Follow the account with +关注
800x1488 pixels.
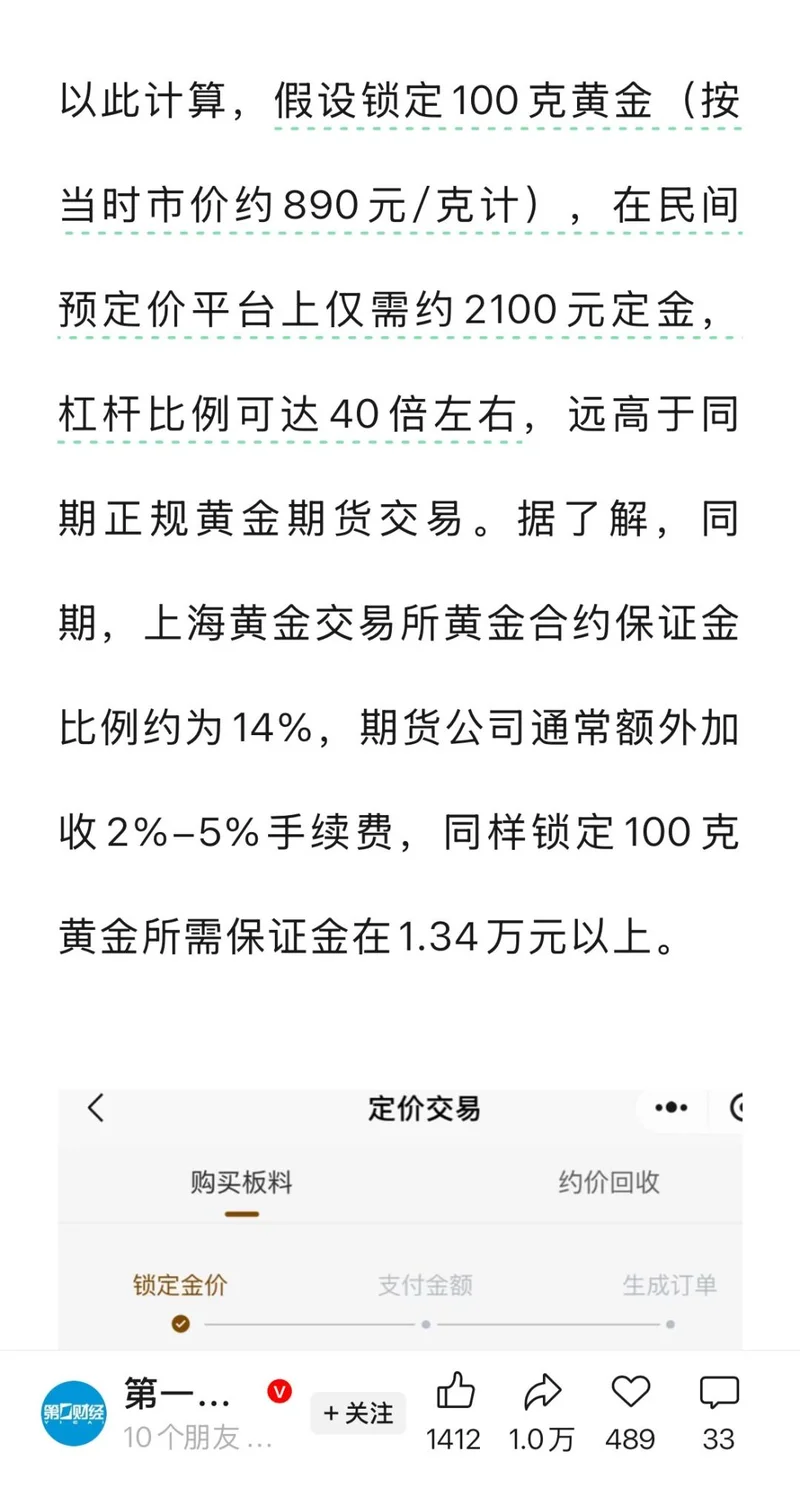tap(357, 1413)
